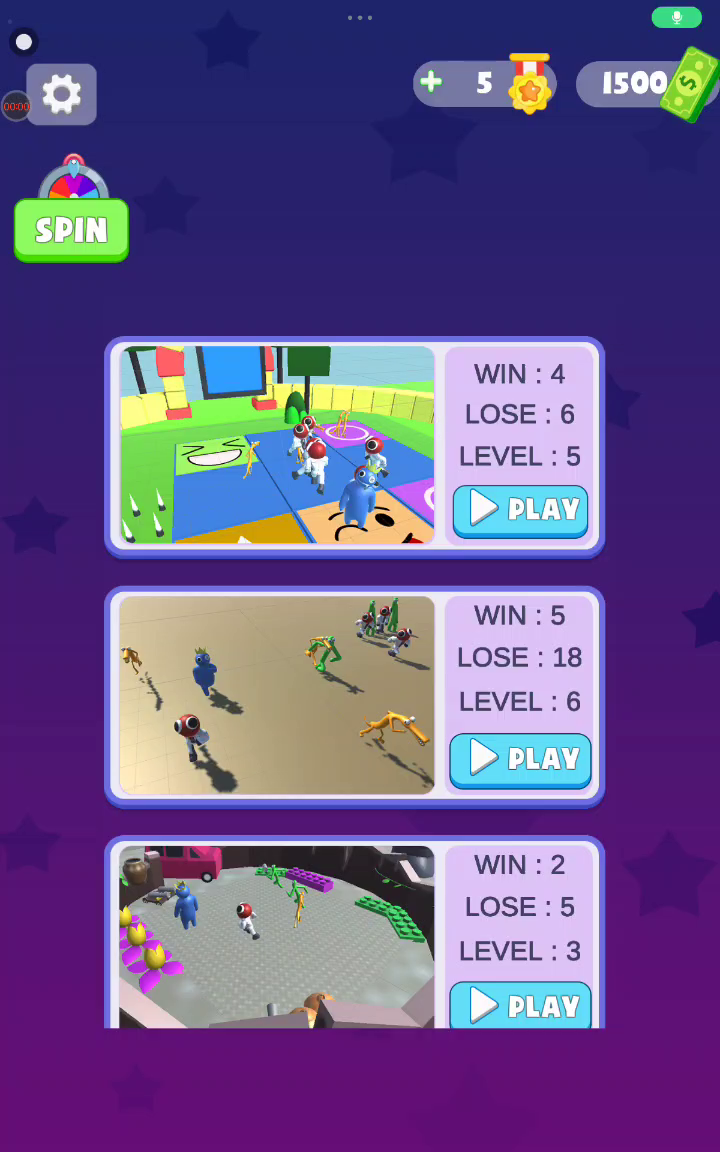The width and height of the screenshot is (720, 1152).
Task: Open the gray octagon arena thumbnail
Action: pyautogui.click(x=277, y=936)
